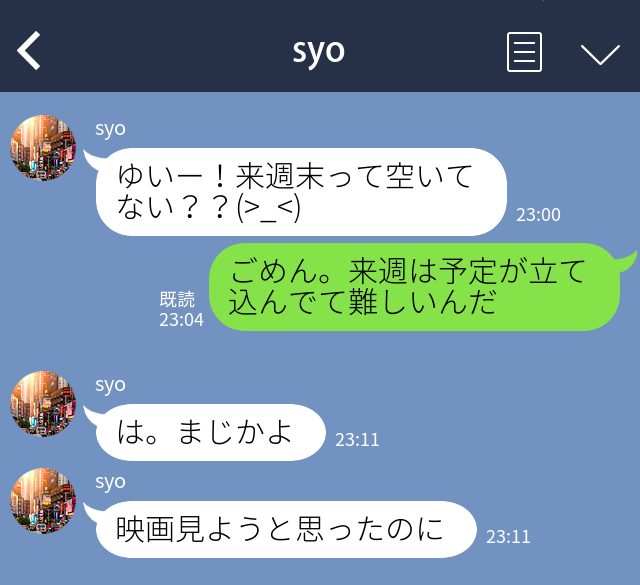Viewport: 640px width, 585px height.
Task: Open syo's avatar beside the 映画見よう message
Action: pos(43,500)
